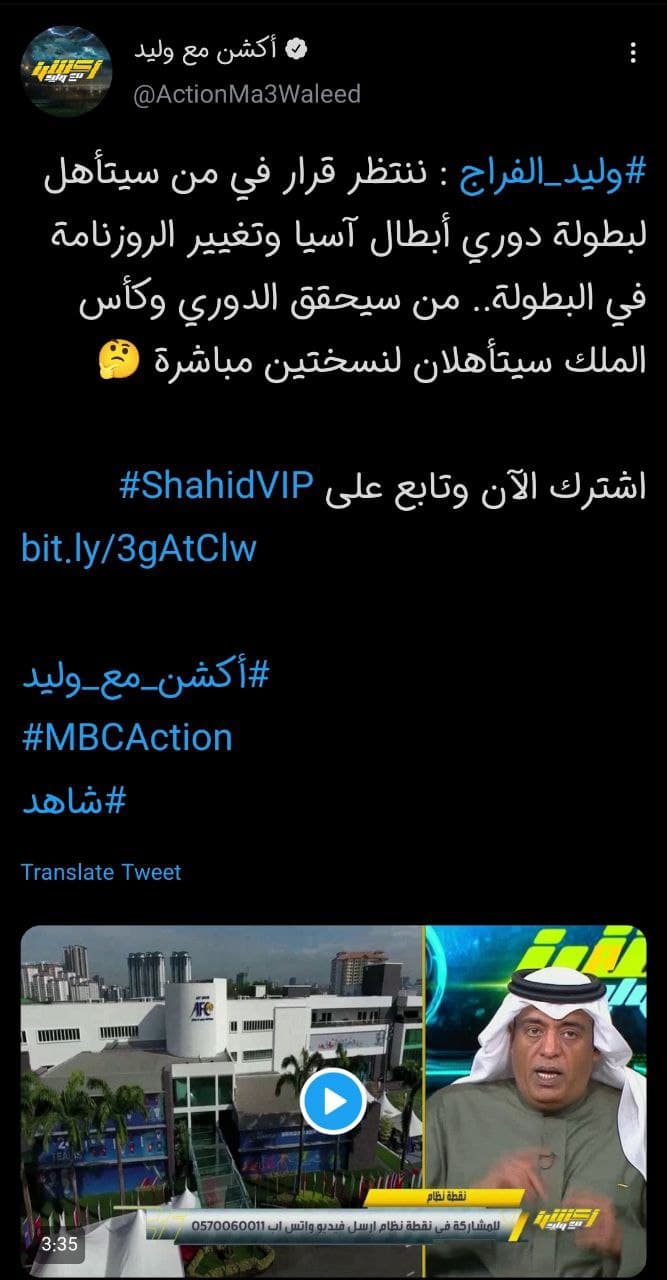Open the tweet's overflow menu
This screenshot has width=667, height=1280.
coord(631,53)
